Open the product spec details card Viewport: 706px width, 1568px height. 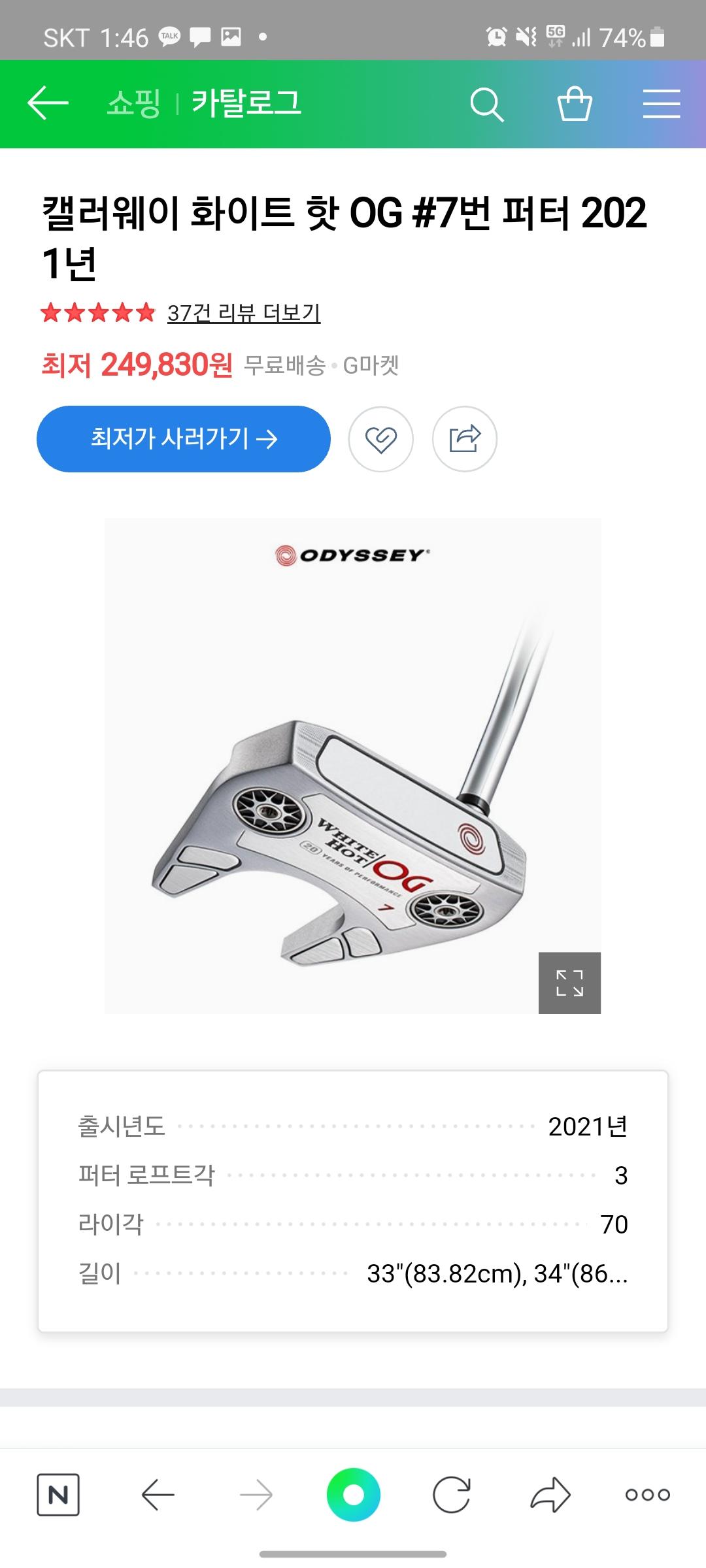[x=353, y=1200]
